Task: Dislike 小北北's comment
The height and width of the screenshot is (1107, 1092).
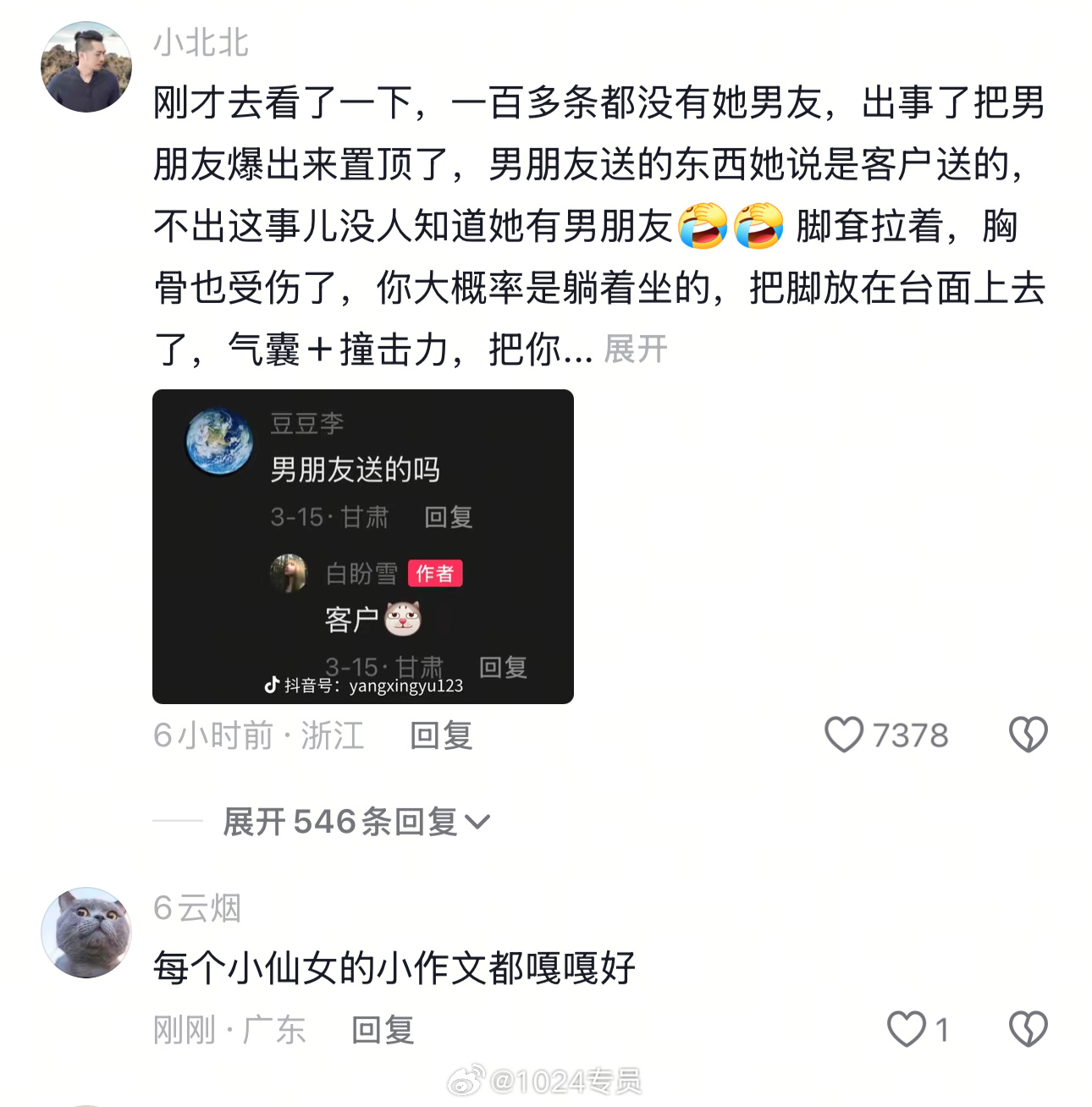Action: tap(1028, 735)
